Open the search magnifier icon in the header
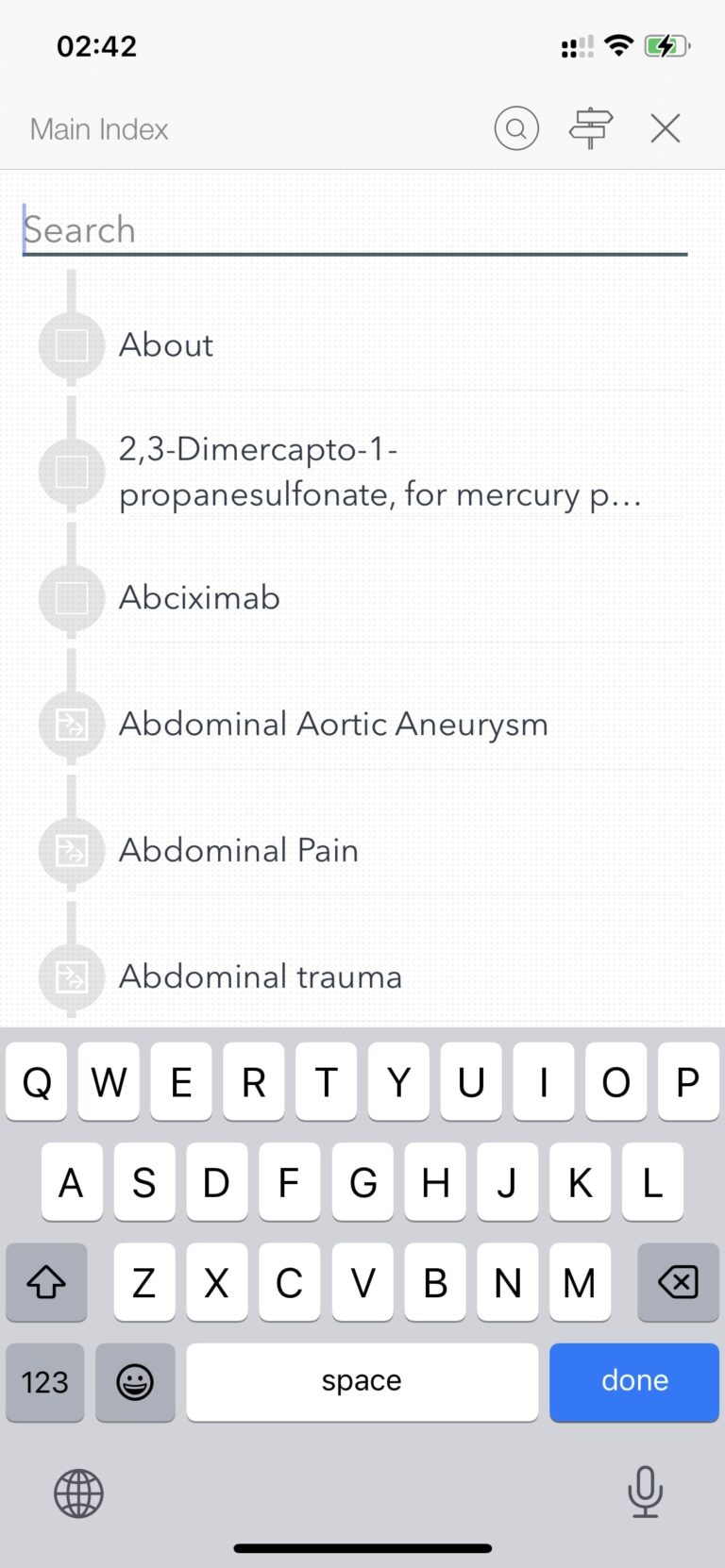 pos(515,128)
